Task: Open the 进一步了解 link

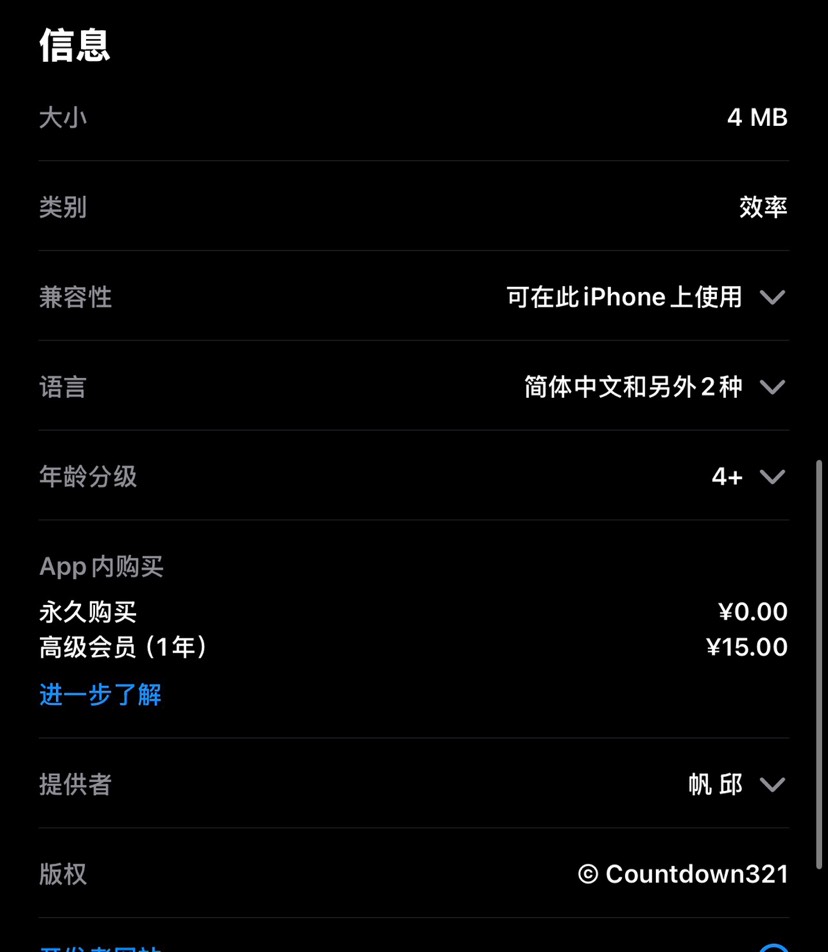Action: pyautogui.click(x=100, y=694)
